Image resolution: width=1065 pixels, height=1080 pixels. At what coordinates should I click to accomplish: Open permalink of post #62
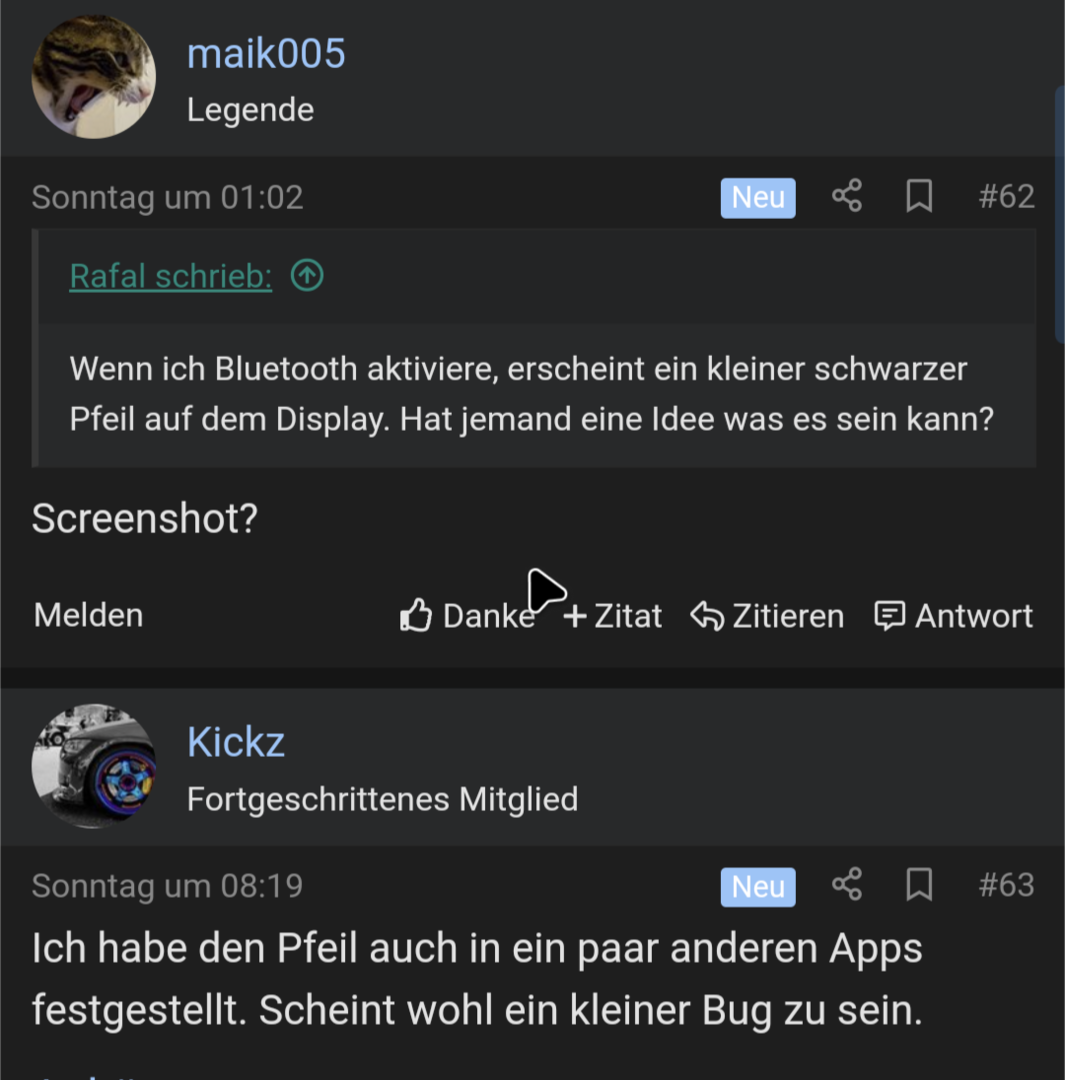point(1006,196)
